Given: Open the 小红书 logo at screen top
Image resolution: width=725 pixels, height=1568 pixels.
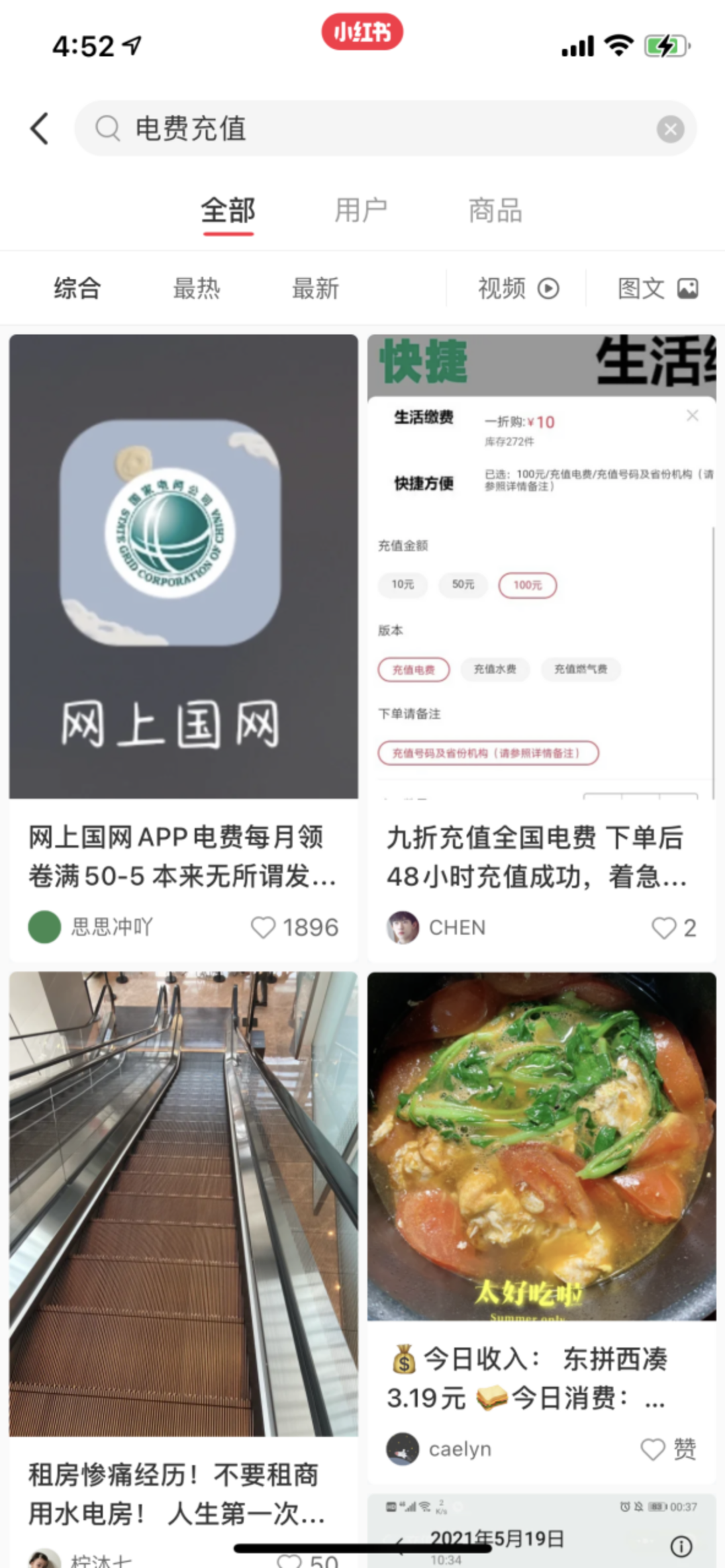Looking at the screenshot, I should click(x=362, y=32).
